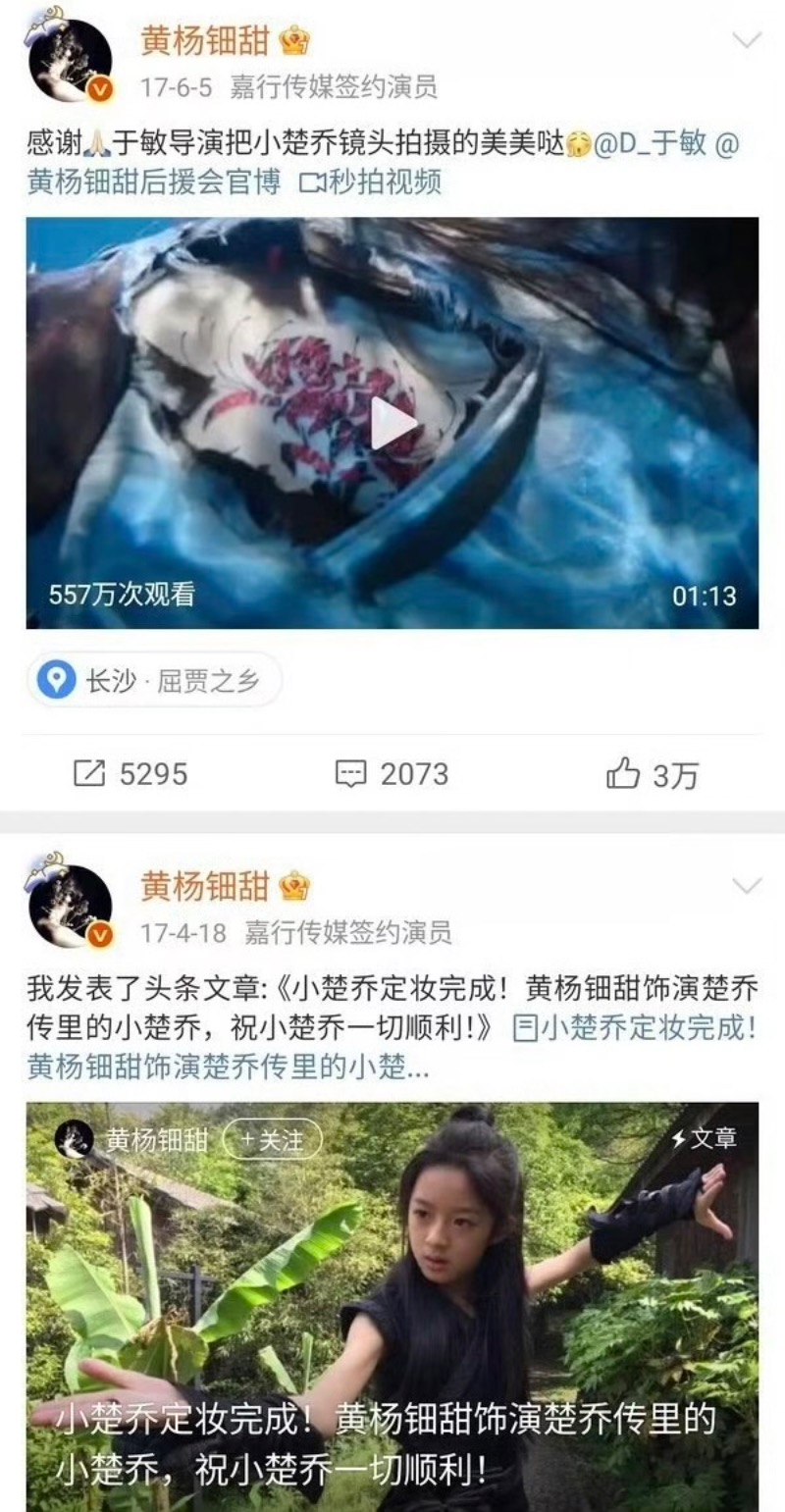Open the 黄杨钿甜 username on the 17-6-5 post
Image resolution: width=785 pixels, height=1512 pixels.
click(x=204, y=40)
